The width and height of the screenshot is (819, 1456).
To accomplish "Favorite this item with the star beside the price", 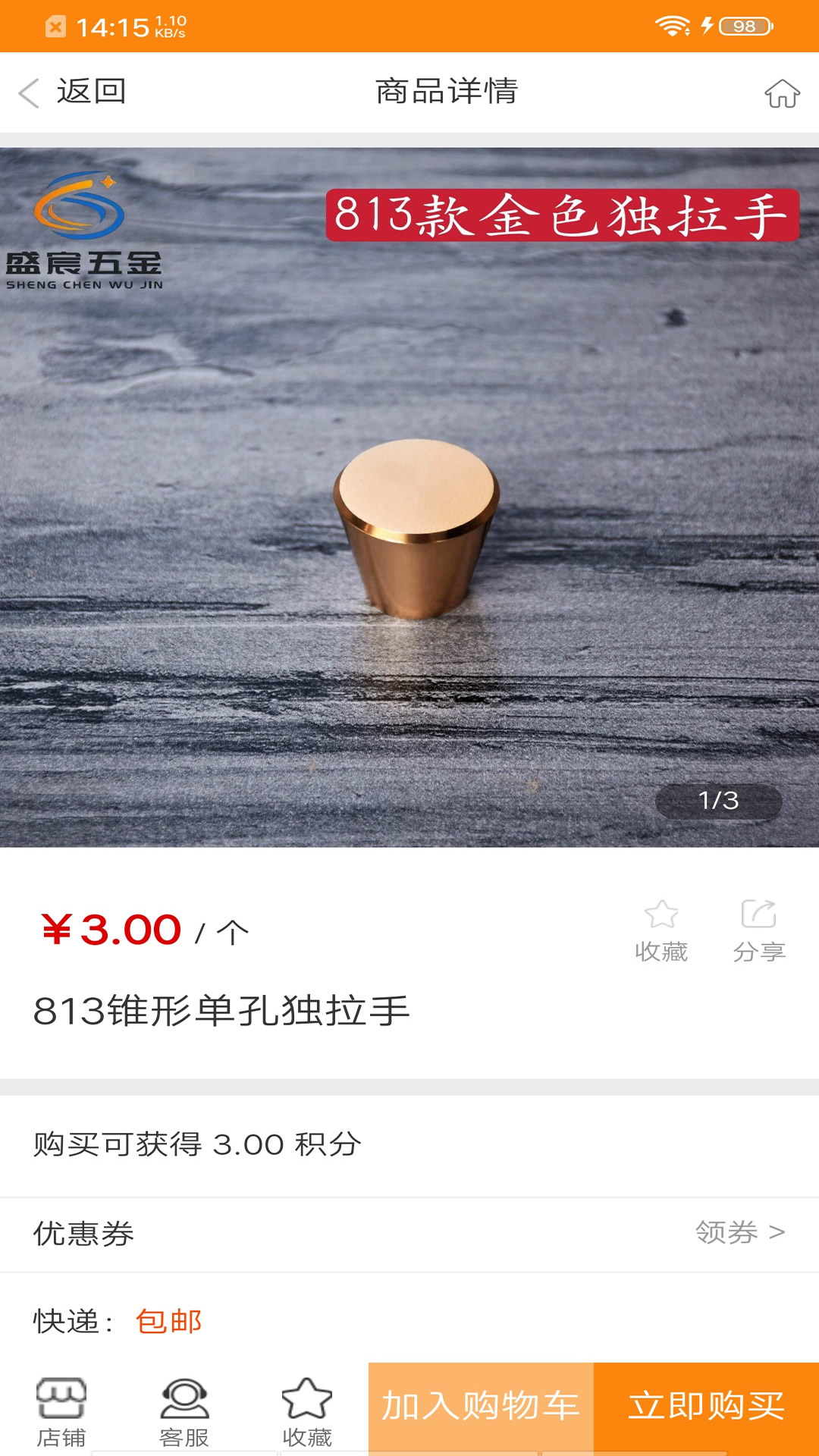I will pyautogui.click(x=661, y=930).
